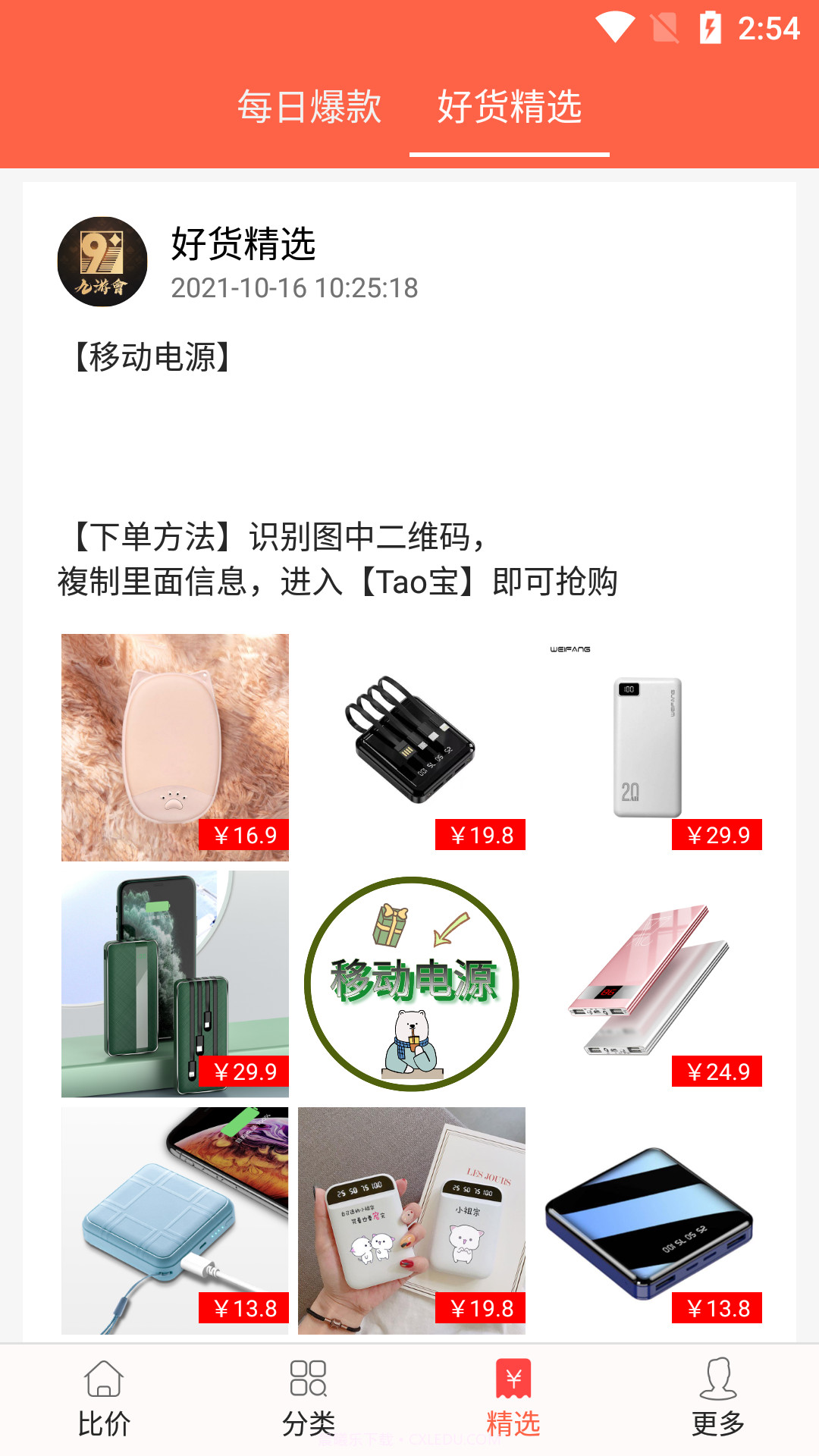Open the 更多 profile icon
819x1456 pixels.
coord(716,1397)
